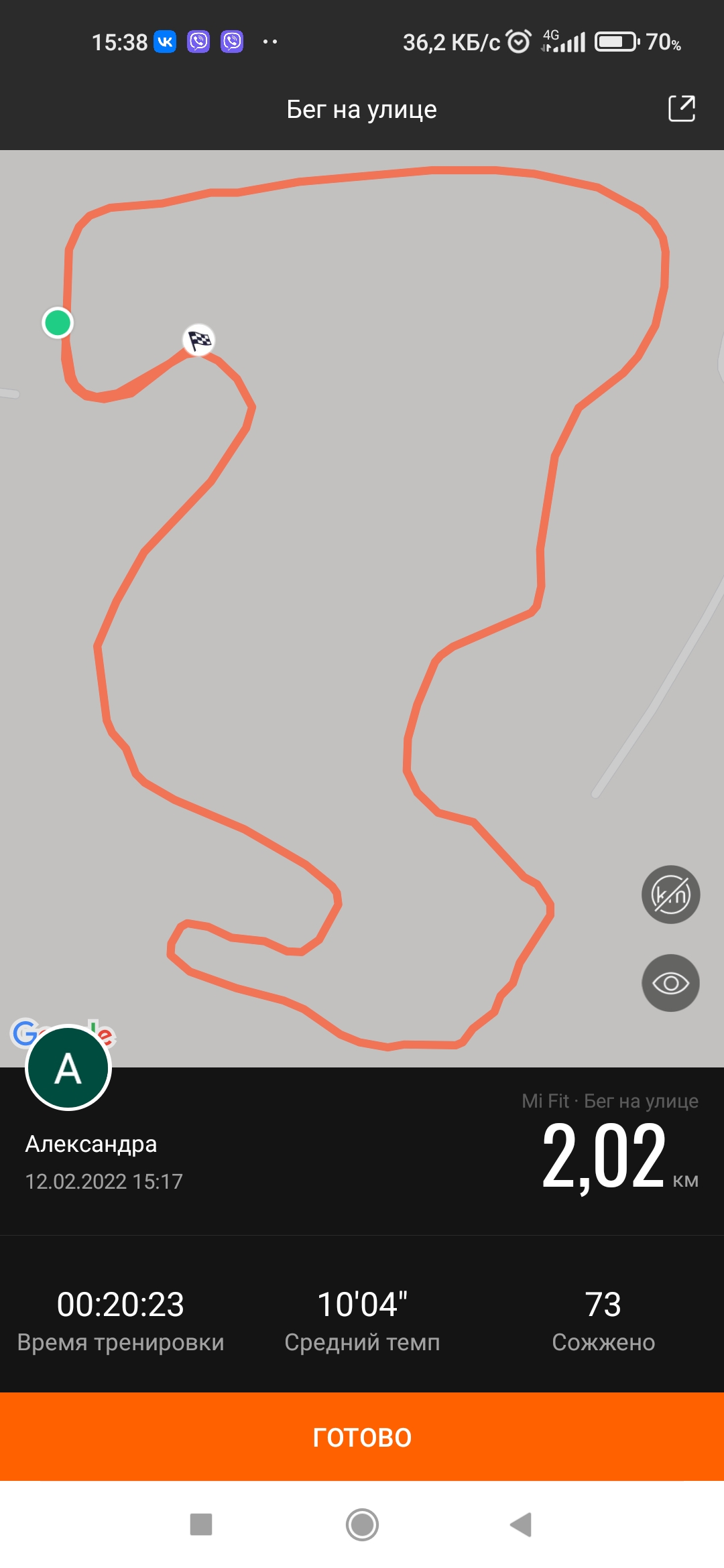Open recent apps with the square button
This screenshot has height=1568, width=724.
(x=201, y=1524)
